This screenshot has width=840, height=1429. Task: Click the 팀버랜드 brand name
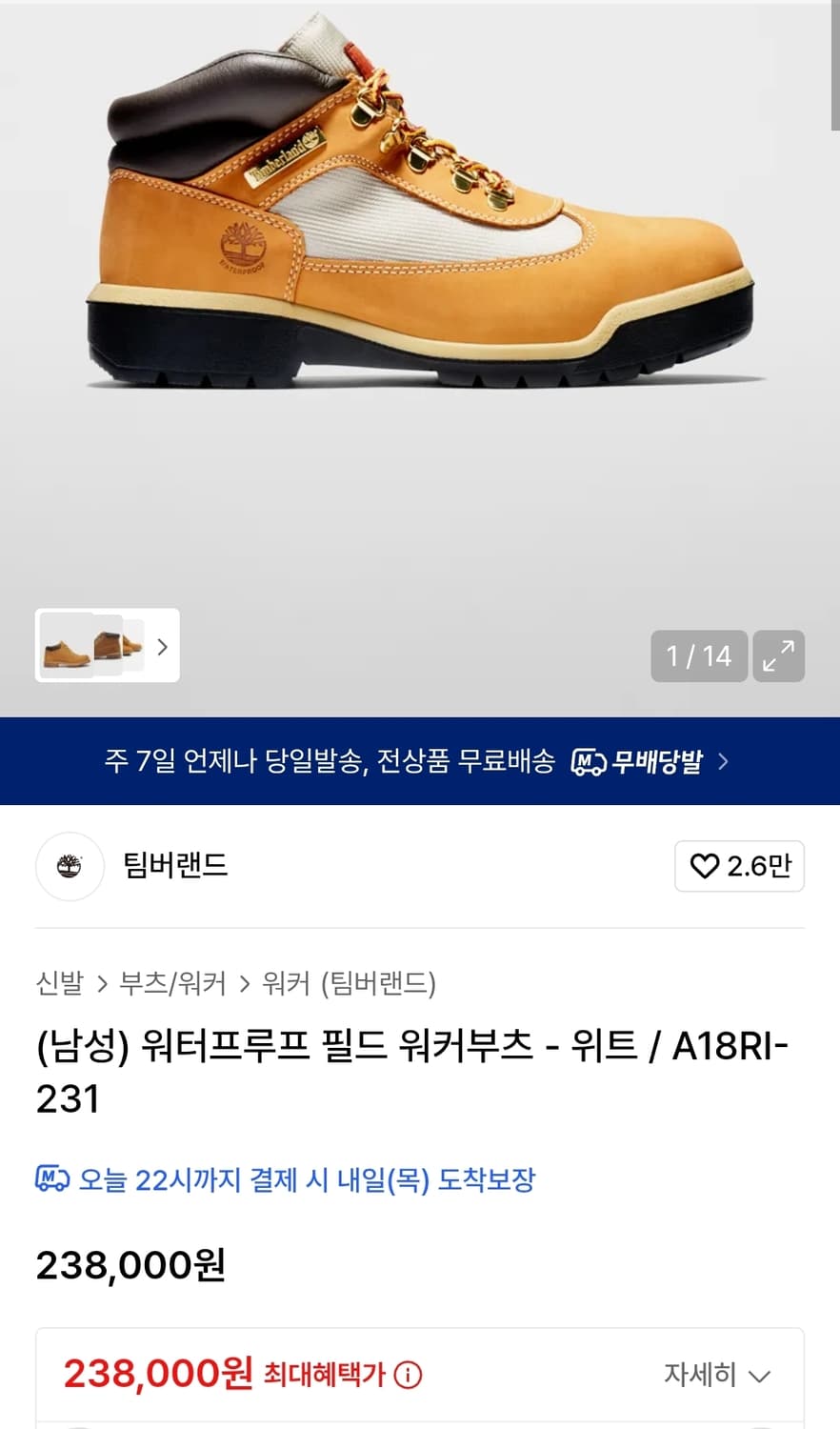(x=176, y=866)
